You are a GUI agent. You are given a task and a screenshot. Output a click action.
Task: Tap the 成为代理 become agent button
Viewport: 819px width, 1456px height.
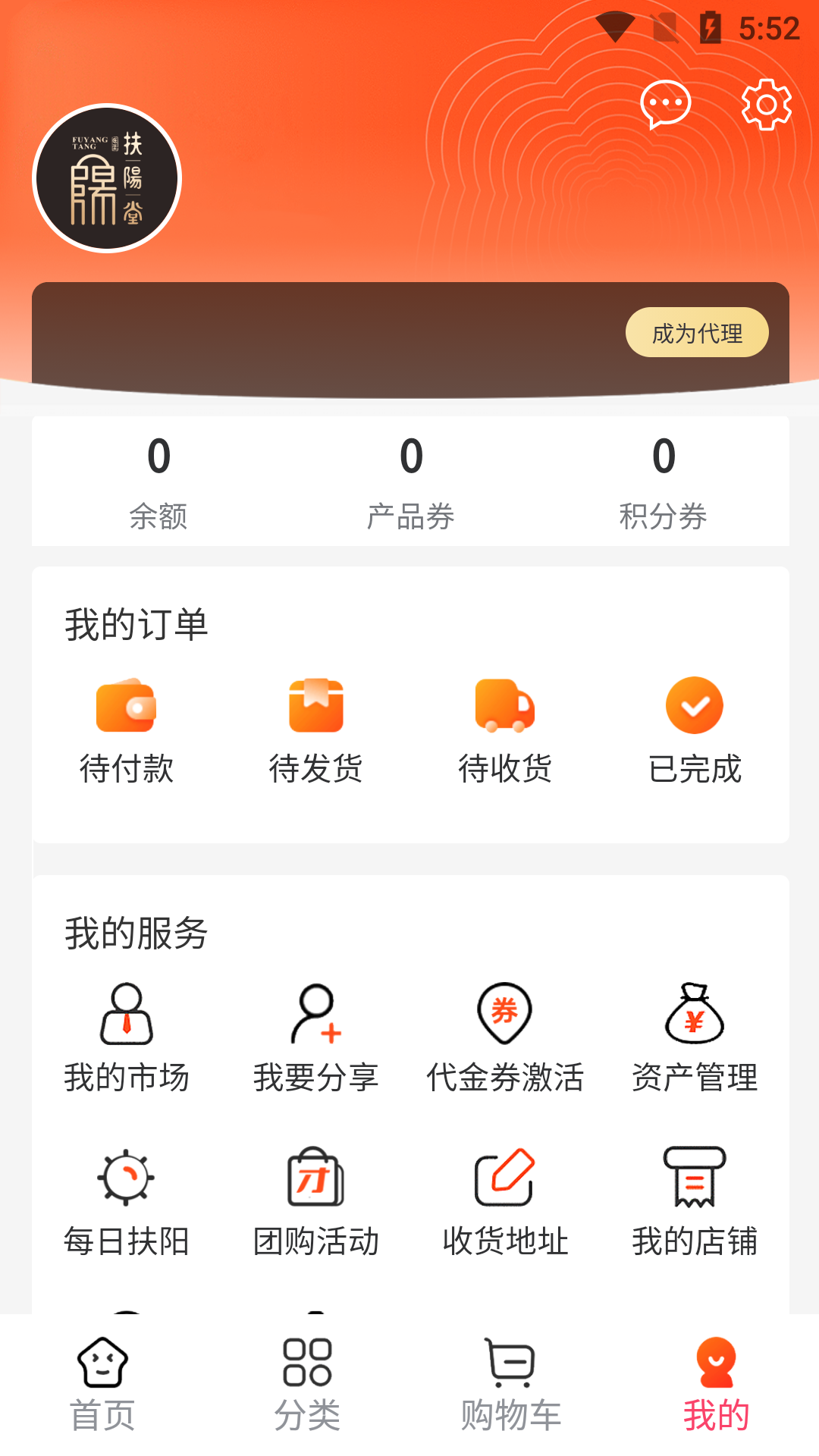(x=696, y=332)
